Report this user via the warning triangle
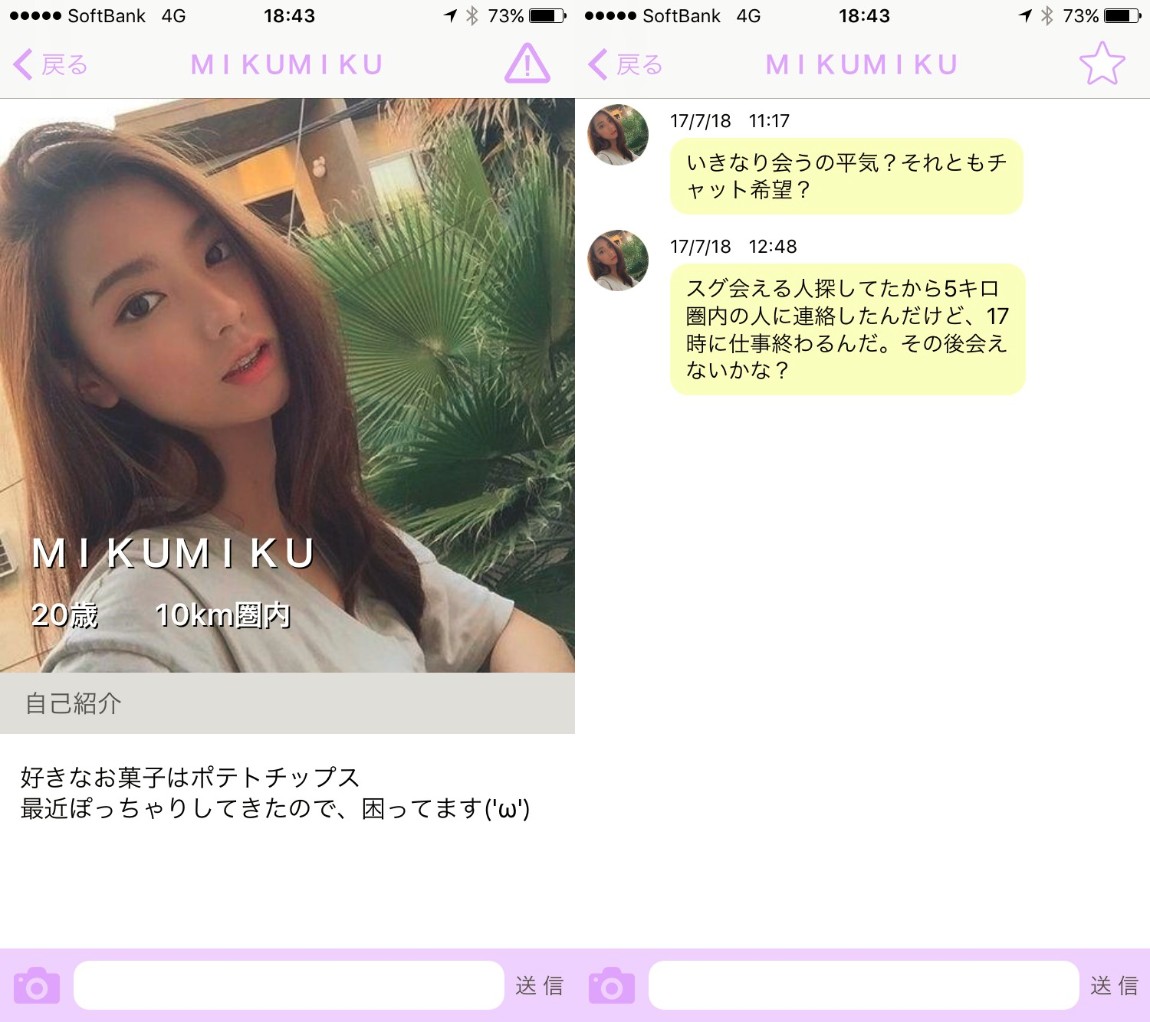This screenshot has width=1150, height=1022. click(x=526, y=64)
